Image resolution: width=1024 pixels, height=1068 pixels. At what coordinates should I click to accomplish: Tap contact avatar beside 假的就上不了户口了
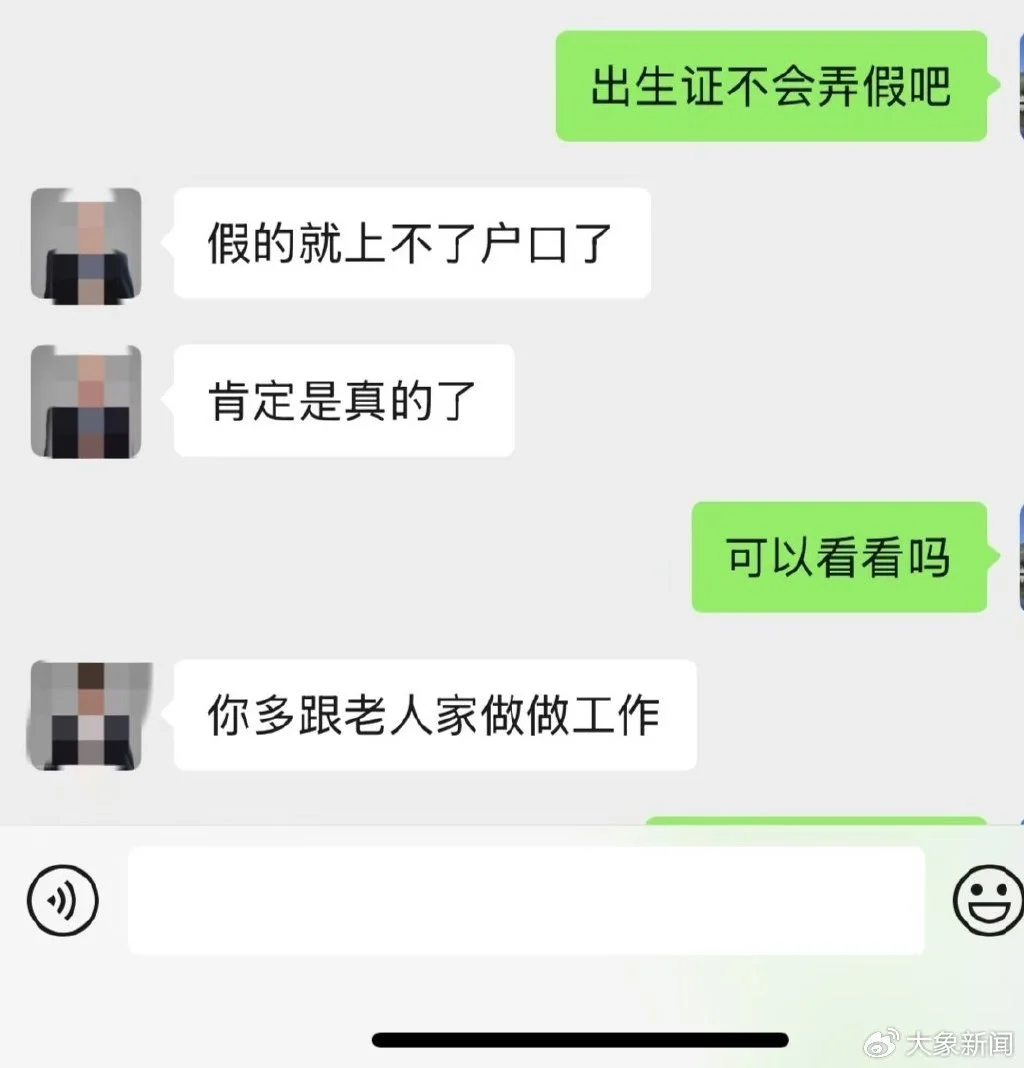point(86,243)
